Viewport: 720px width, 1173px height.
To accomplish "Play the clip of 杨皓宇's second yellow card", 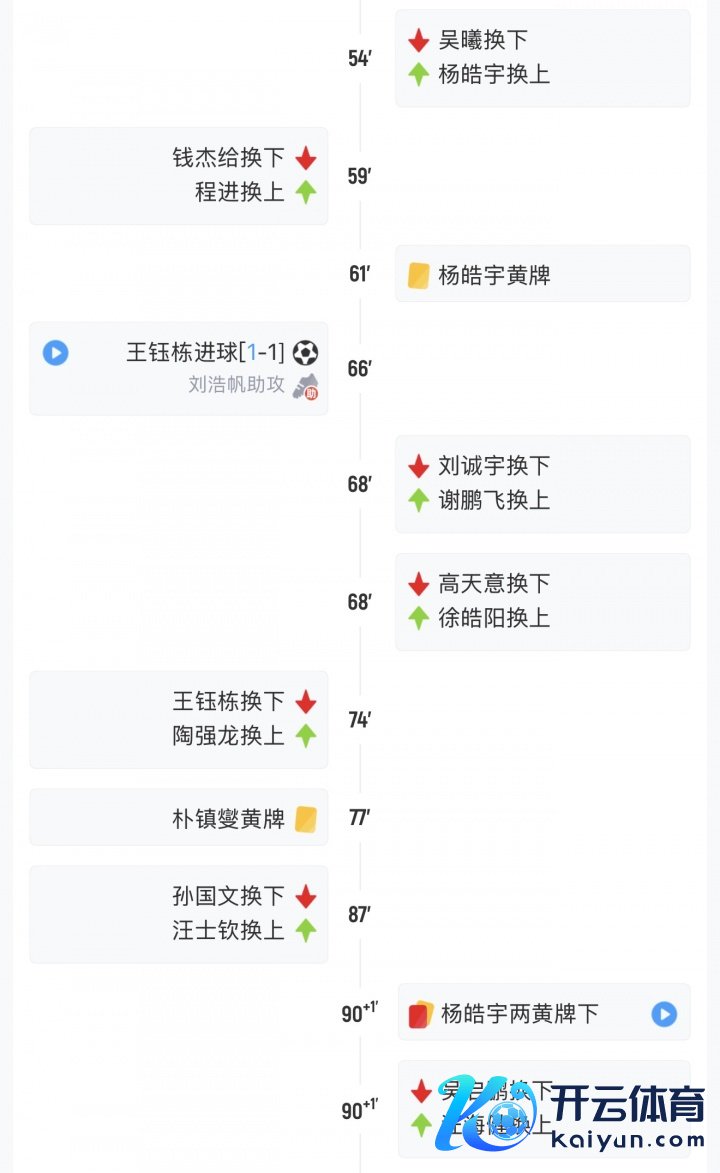I will tap(664, 1014).
